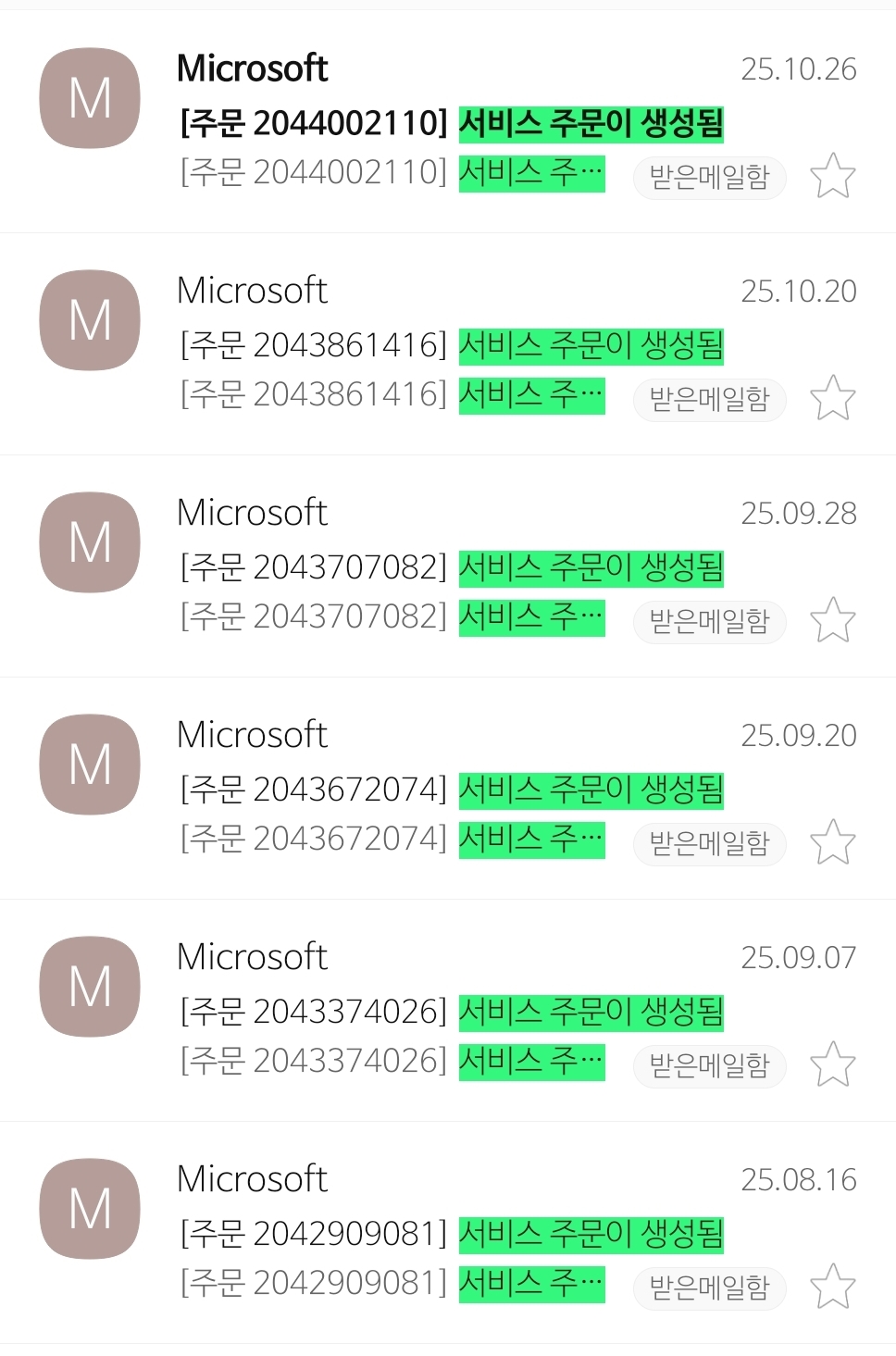Star the email for order 2042909081
The width and height of the screenshot is (896, 1356).
[x=832, y=1287]
